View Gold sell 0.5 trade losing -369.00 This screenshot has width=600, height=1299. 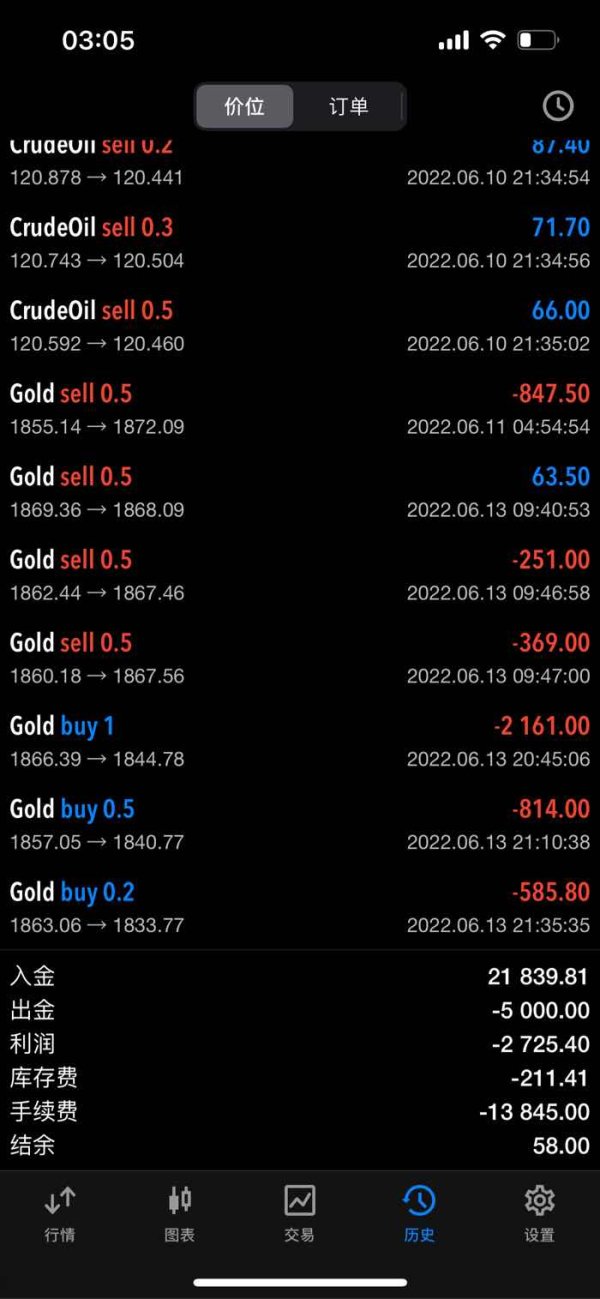pos(300,658)
